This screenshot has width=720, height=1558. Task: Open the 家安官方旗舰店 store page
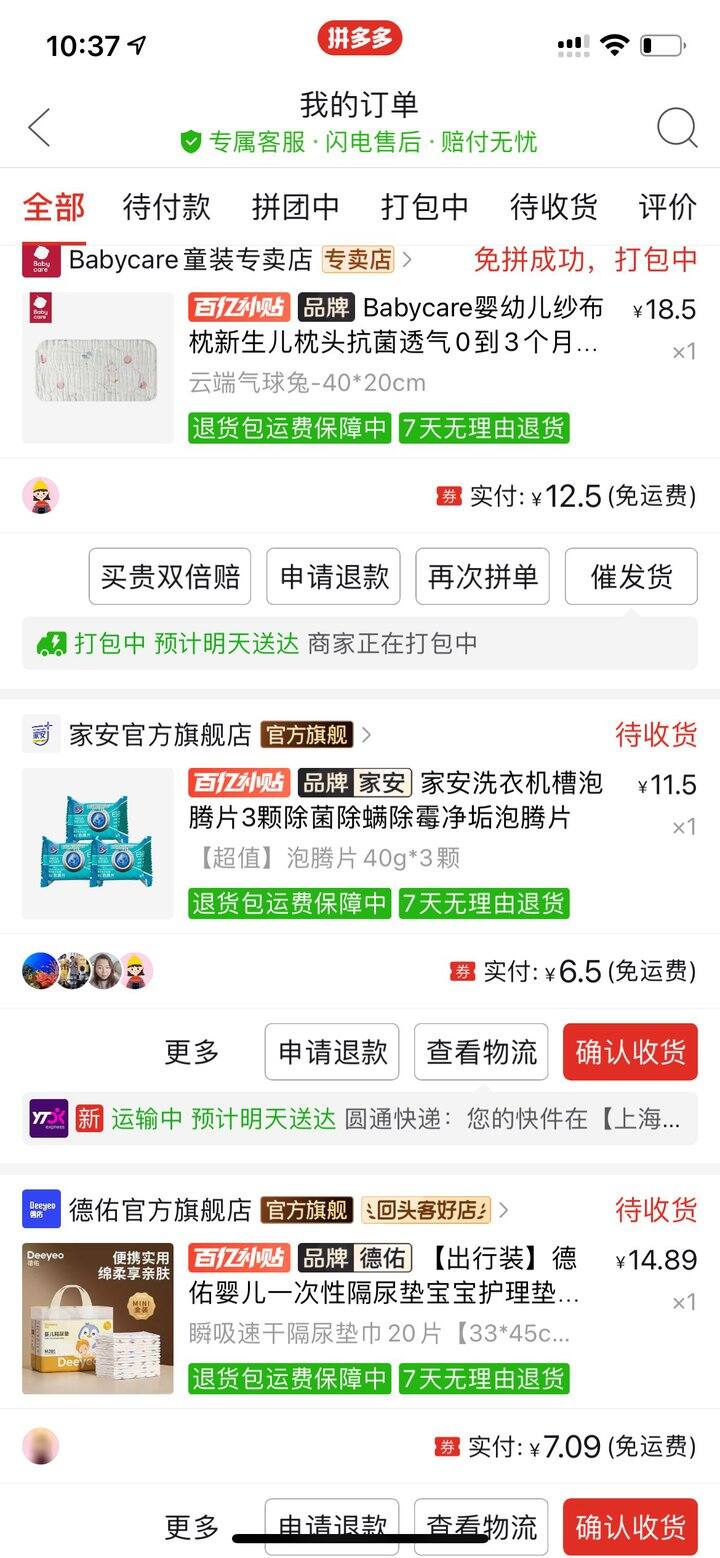coord(160,735)
